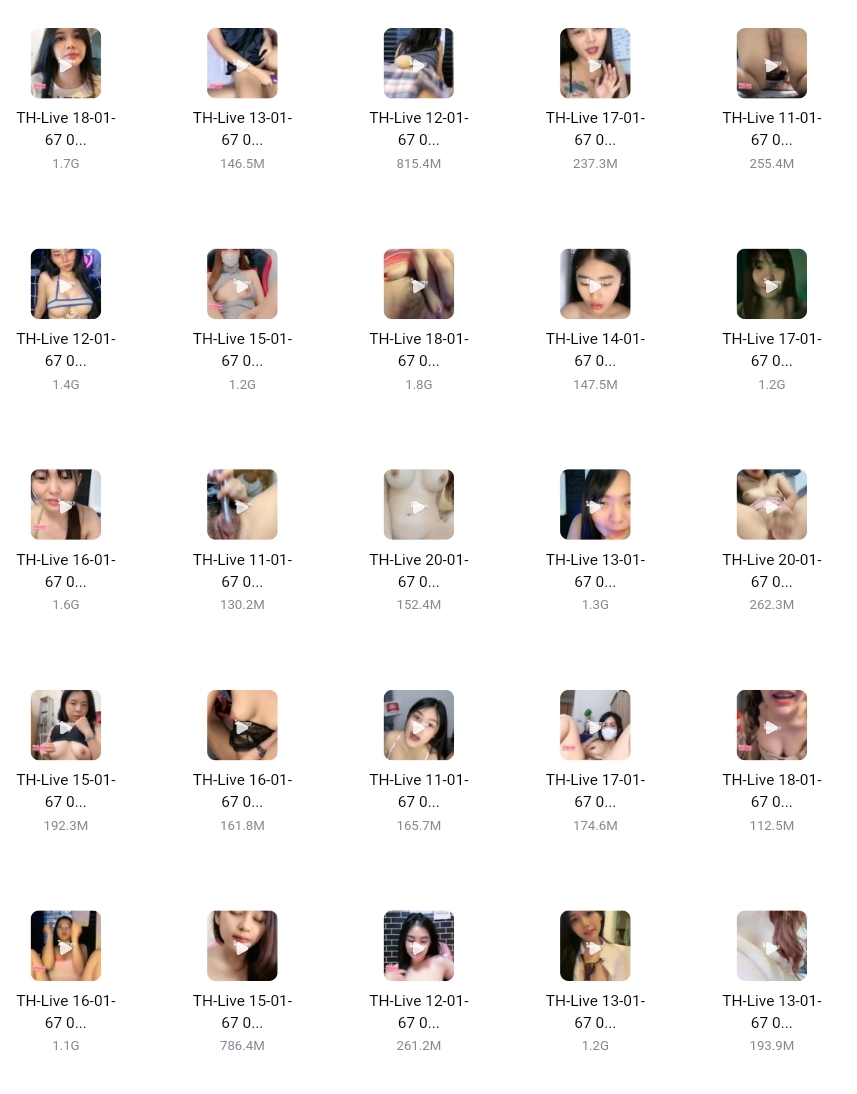Open the TH-Live 11-01-67 video sized 255.4M

coord(771,64)
